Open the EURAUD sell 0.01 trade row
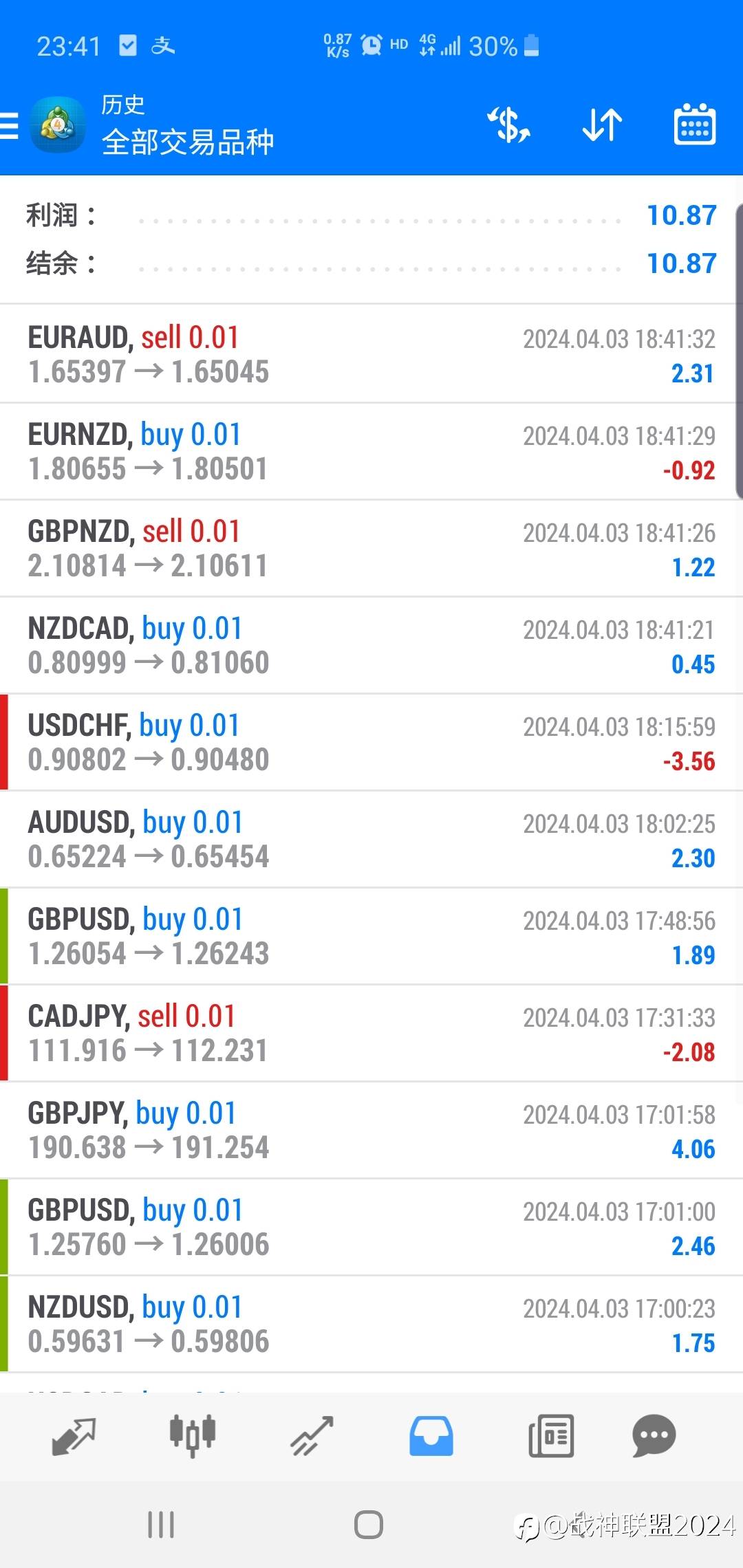The width and height of the screenshot is (743, 1568). click(371, 354)
